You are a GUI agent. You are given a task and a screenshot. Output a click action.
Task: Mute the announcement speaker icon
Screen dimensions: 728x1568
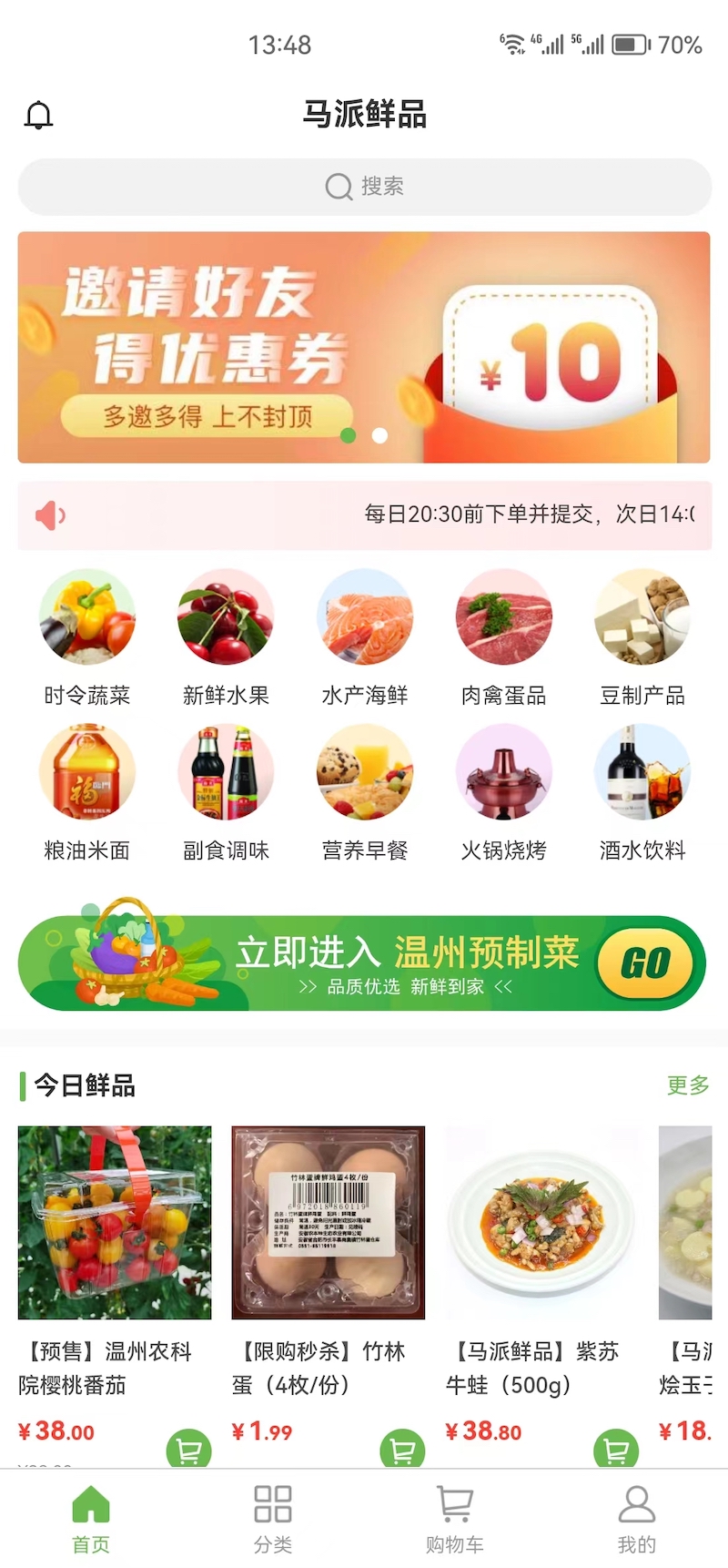coord(49,515)
